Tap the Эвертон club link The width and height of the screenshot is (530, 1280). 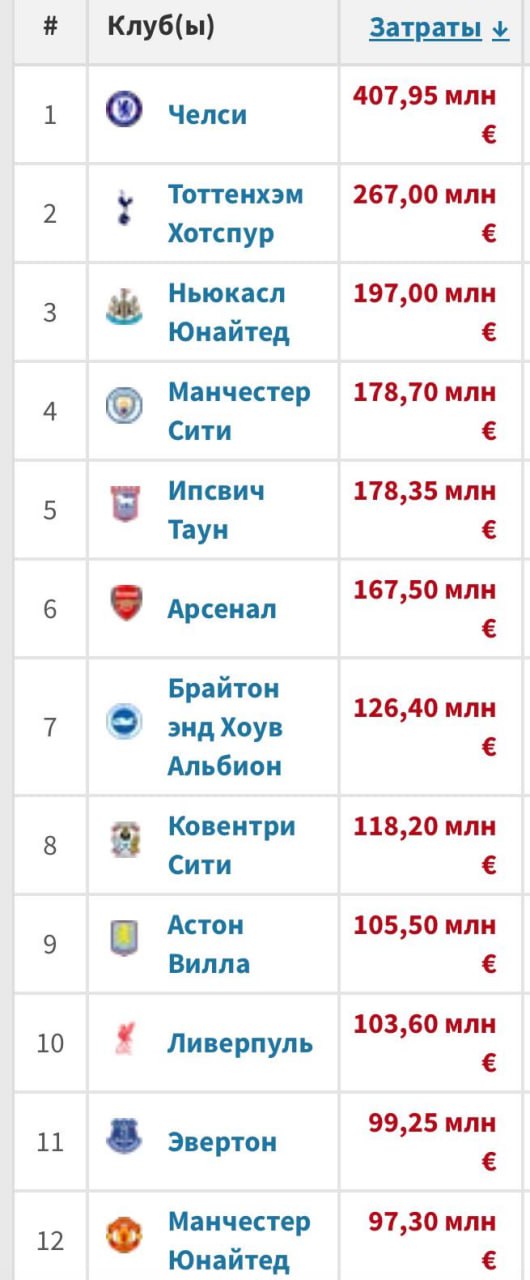[x=221, y=1143]
